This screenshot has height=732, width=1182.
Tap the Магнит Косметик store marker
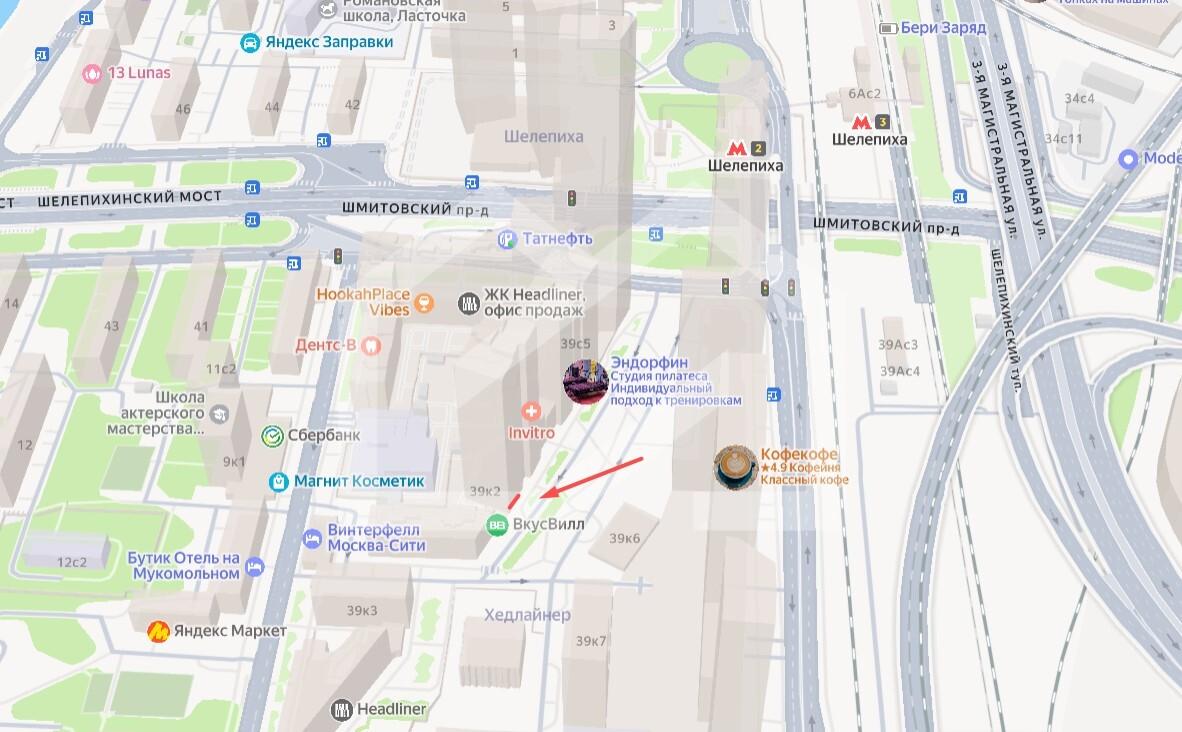click(278, 482)
